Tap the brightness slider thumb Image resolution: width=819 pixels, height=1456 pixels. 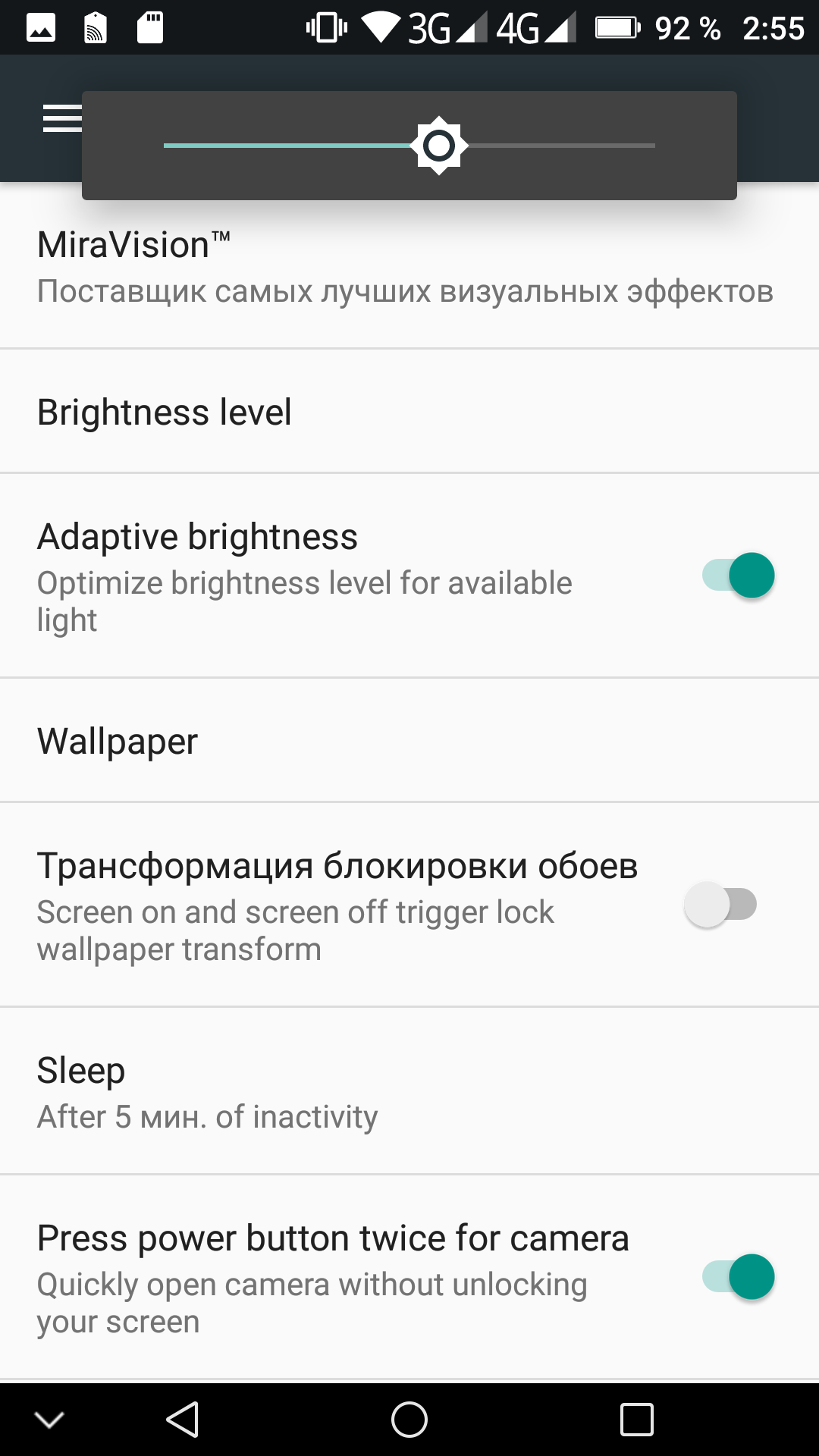click(x=439, y=146)
